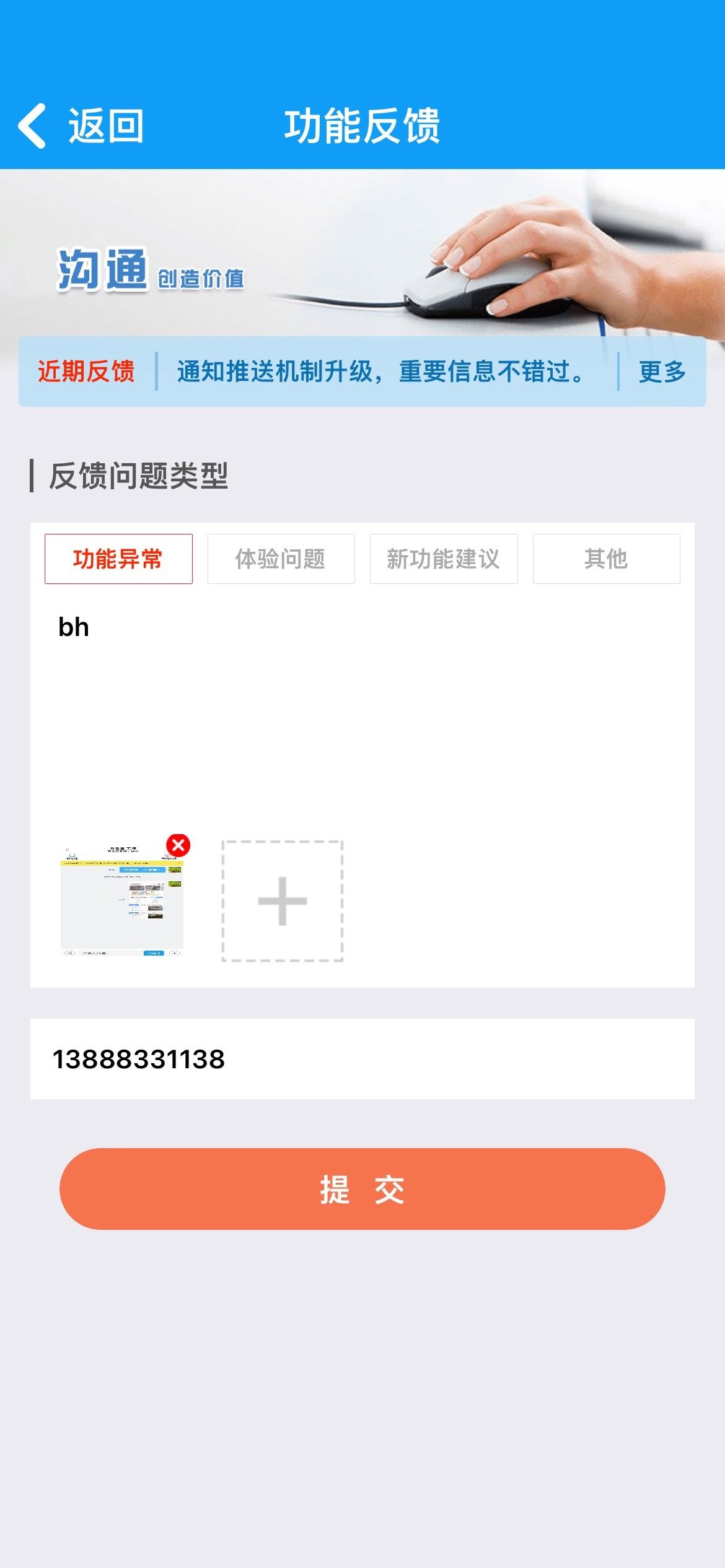Viewport: 725px width, 1568px height.
Task: Go back using the 返回 button
Action: point(81,126)
